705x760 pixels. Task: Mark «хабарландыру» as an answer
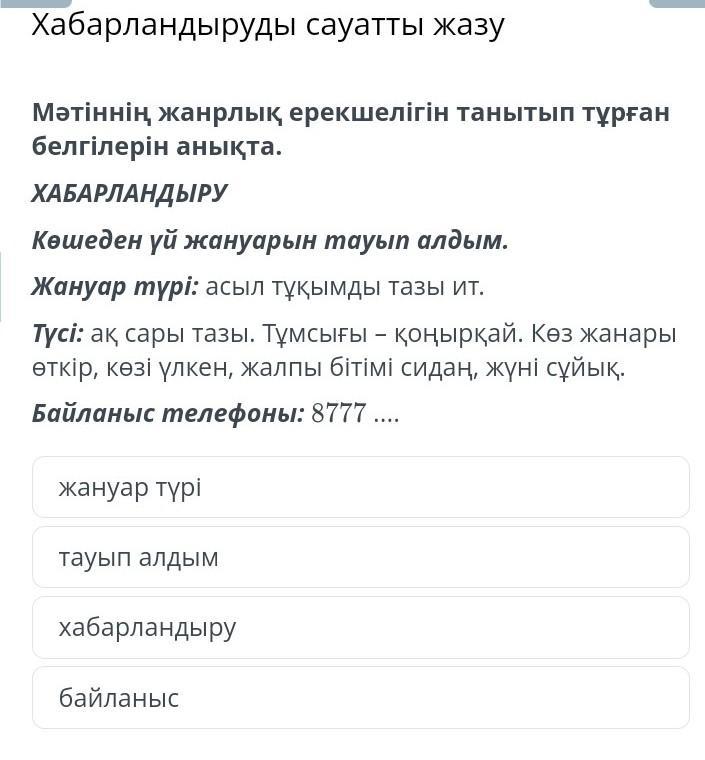point(360,627)
